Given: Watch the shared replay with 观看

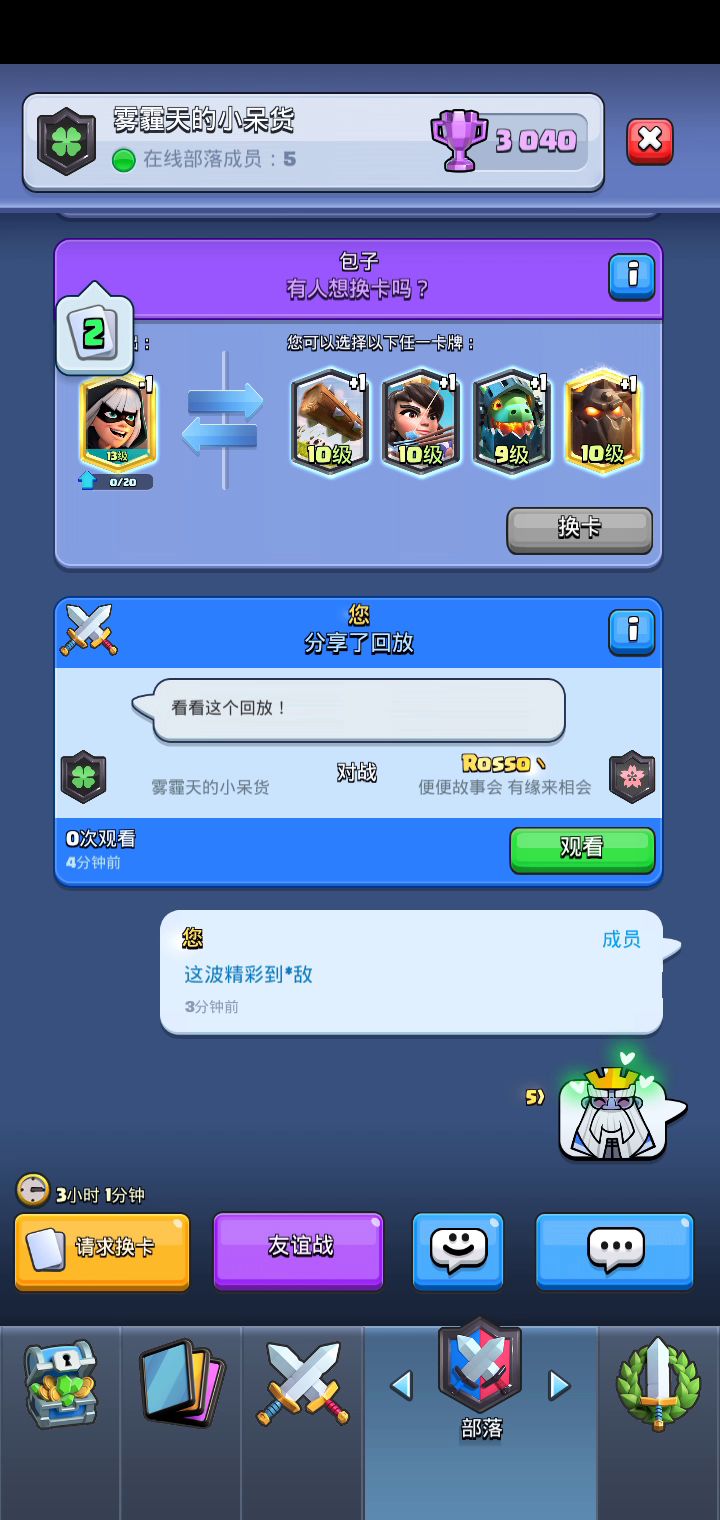Looking at the screenshot, I should [581, 849].
